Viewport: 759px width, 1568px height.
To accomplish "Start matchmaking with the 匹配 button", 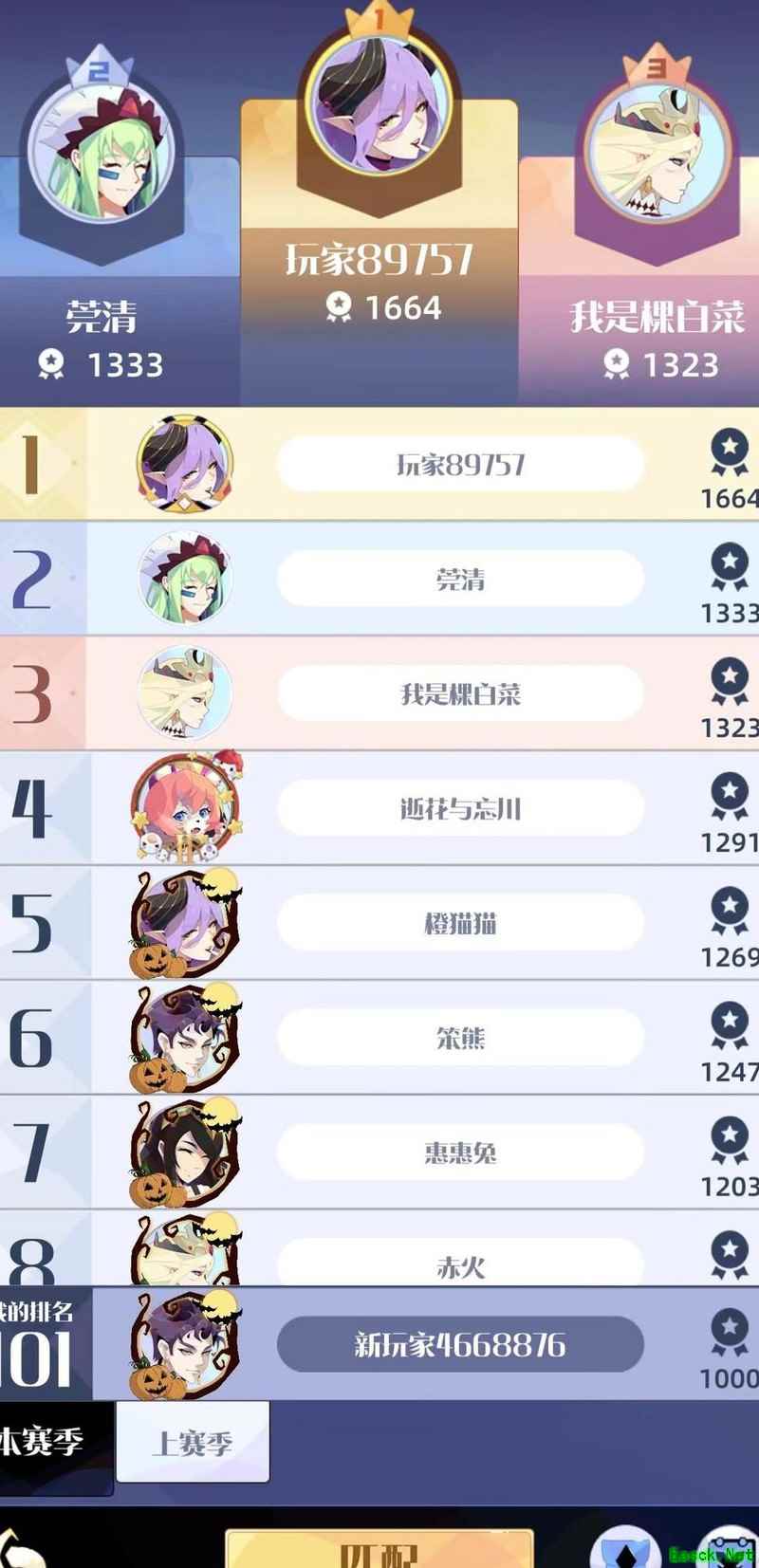I will (x=379, y=1550).
